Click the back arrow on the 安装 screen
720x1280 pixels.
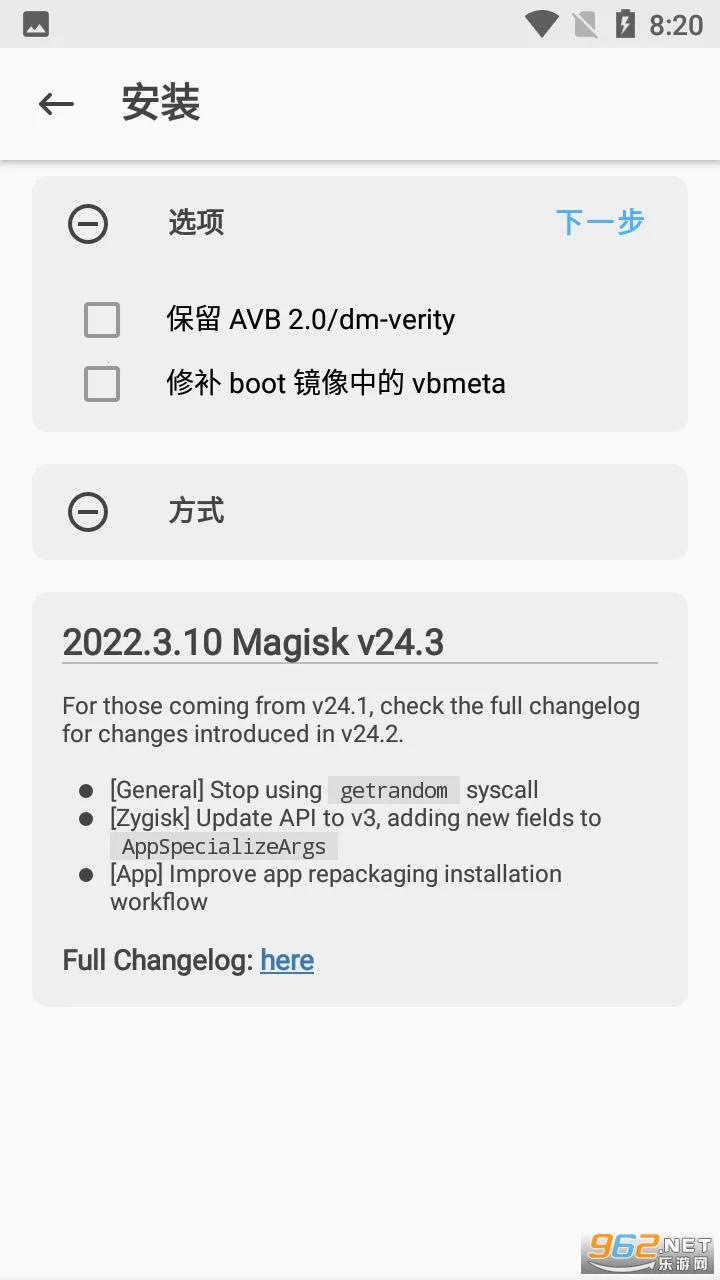[x=55, y=104]
